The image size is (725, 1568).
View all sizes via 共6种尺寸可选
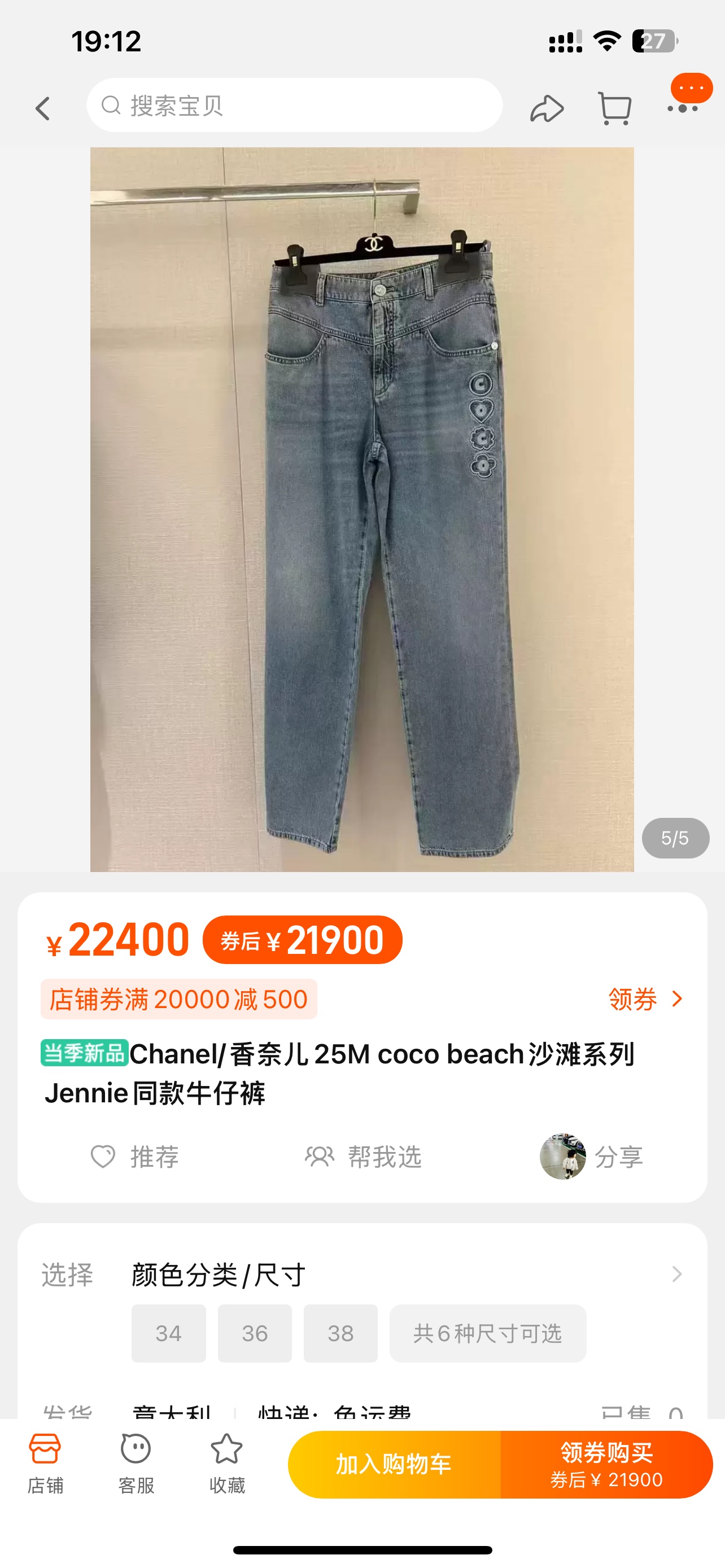click(x=487, y=1333)
